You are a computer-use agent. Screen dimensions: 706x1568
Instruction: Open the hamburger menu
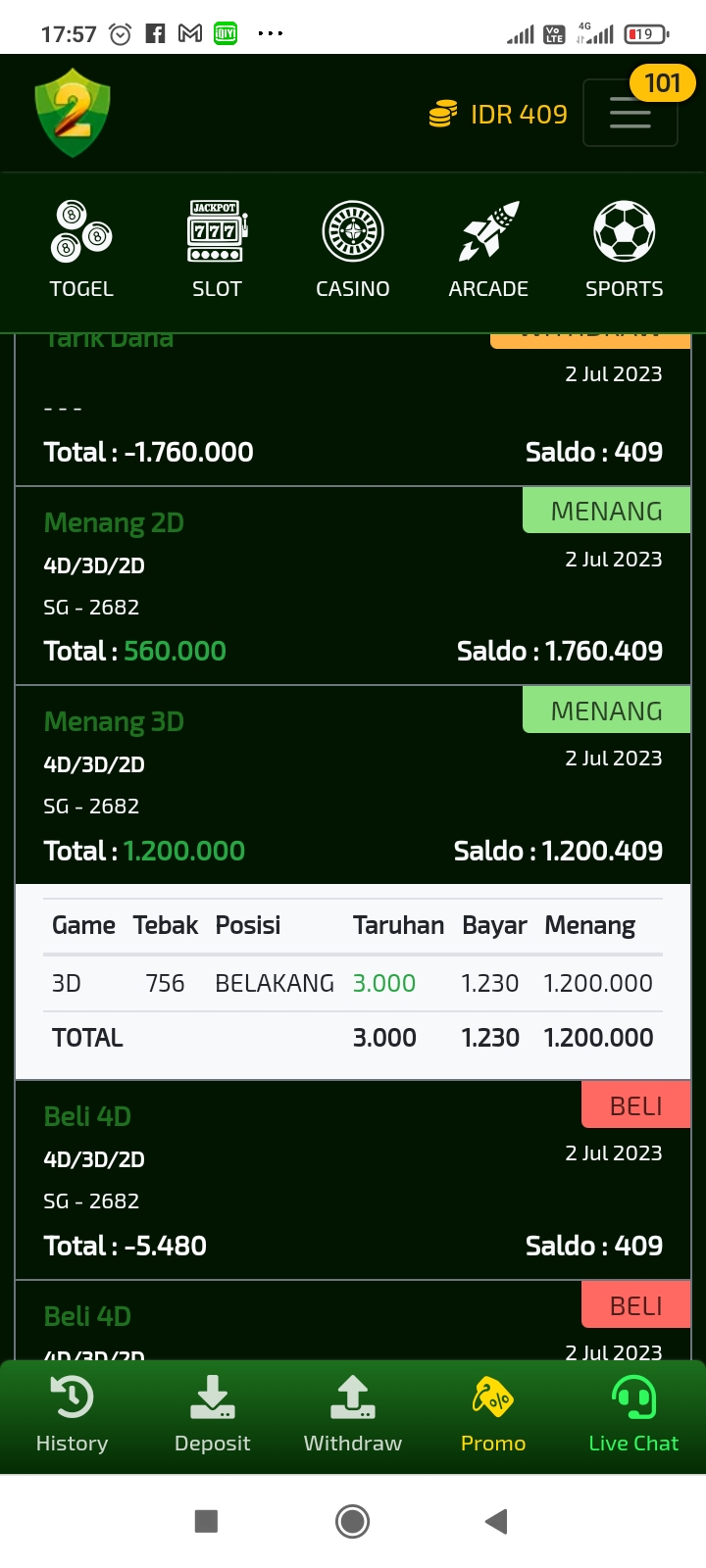pos(630,113)
